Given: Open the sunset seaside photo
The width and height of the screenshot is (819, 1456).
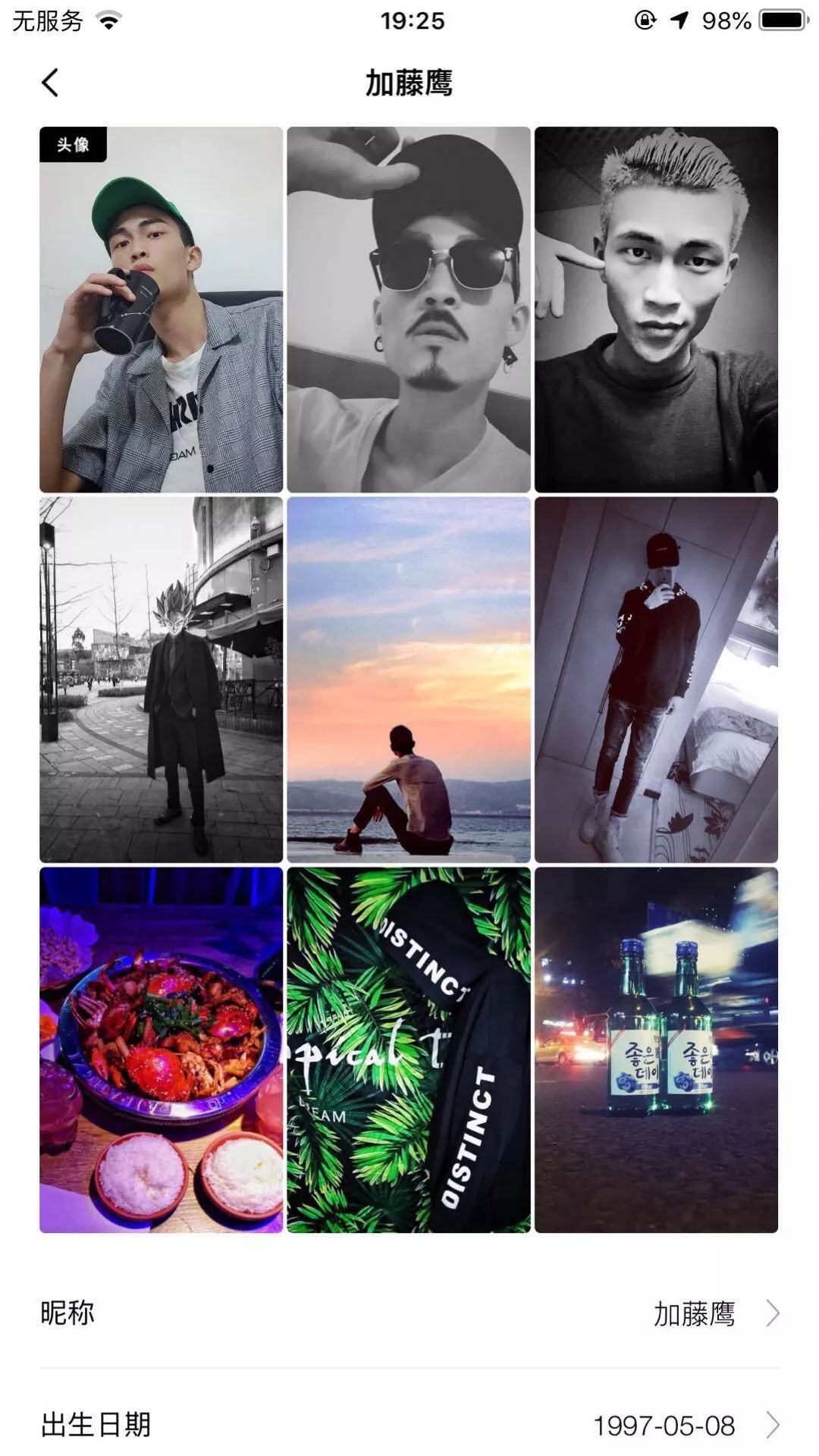Looking at the screenshot, I should pos(408,679).
